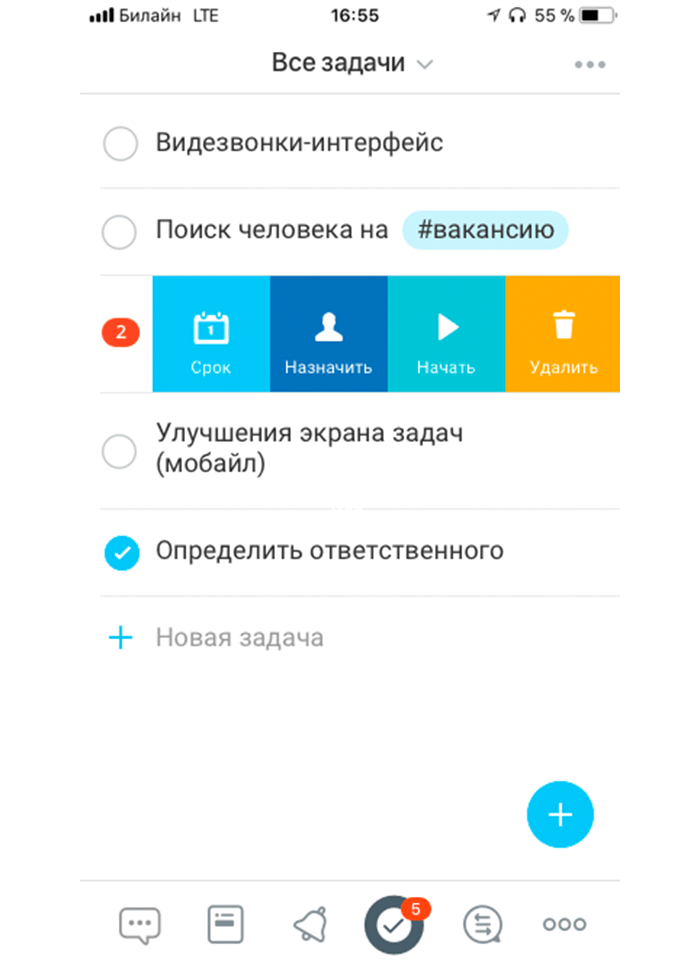This screenshot has height=960, width=700.
Task: Open the more tab with three circles
Action: [564, 925]
